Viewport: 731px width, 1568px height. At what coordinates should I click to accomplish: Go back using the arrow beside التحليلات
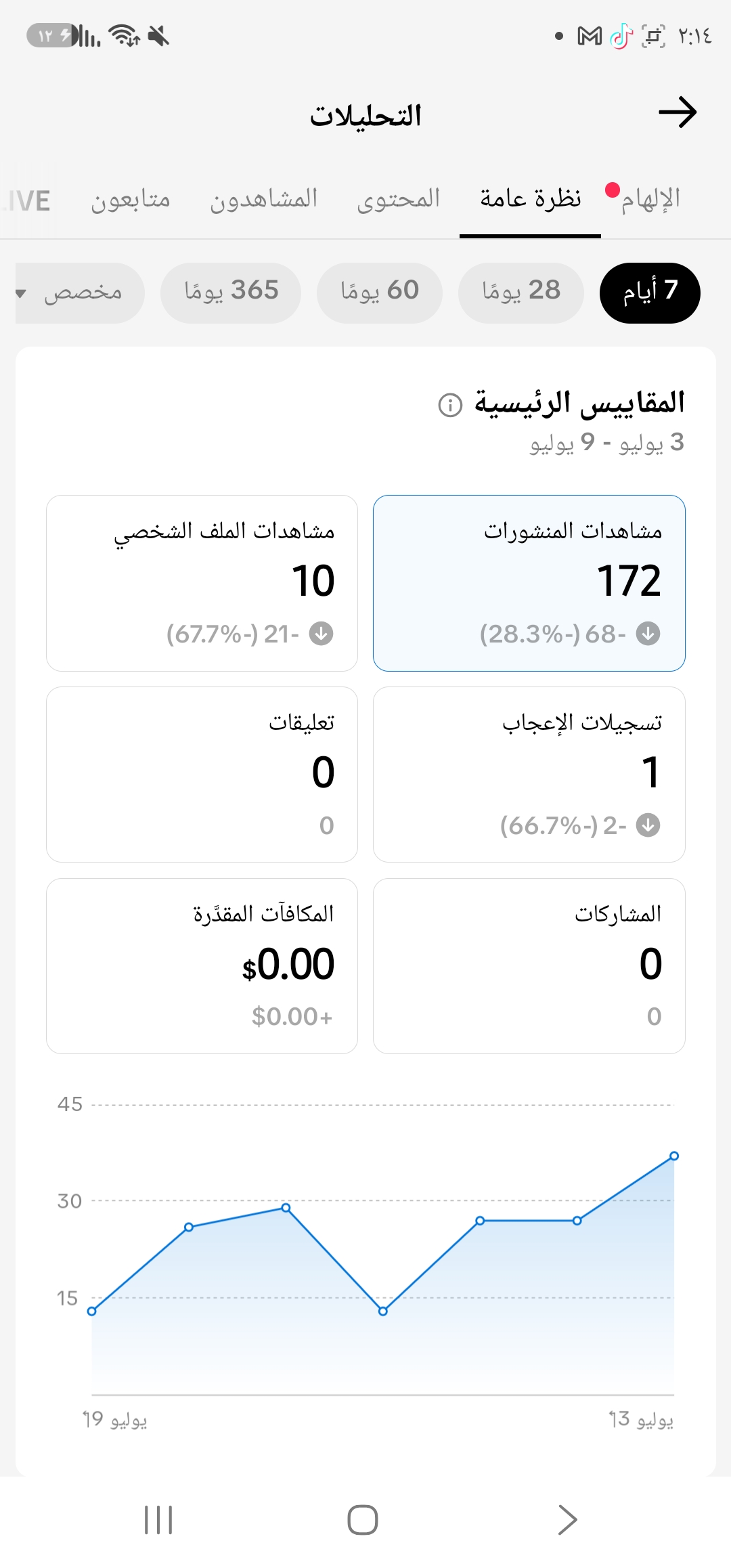678,112
